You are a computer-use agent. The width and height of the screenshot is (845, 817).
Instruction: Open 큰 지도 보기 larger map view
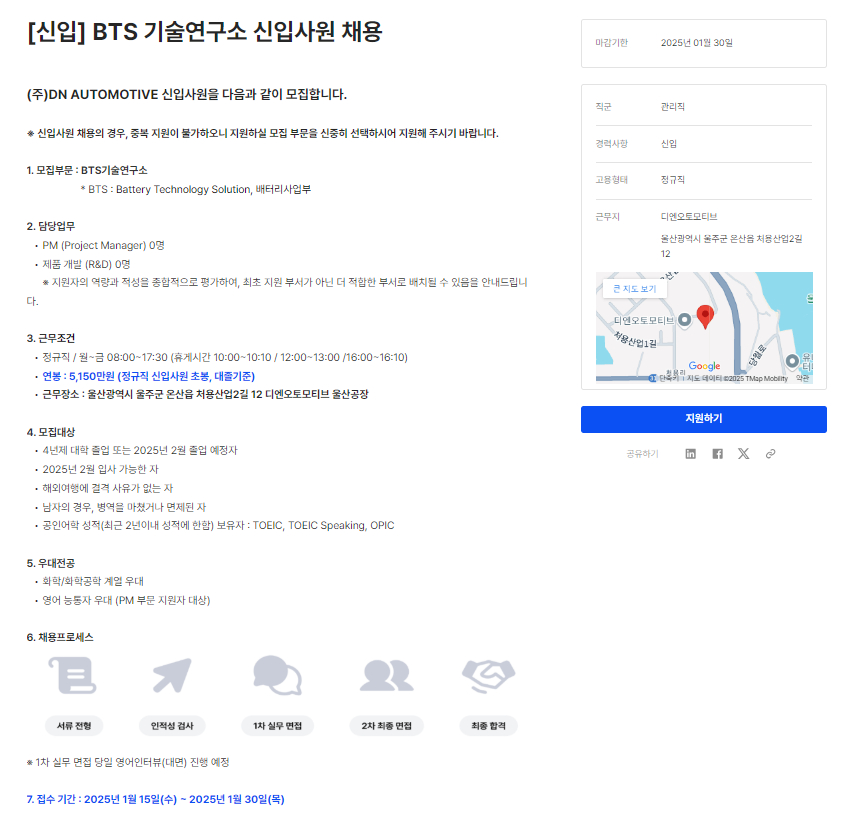click(634, 288)
